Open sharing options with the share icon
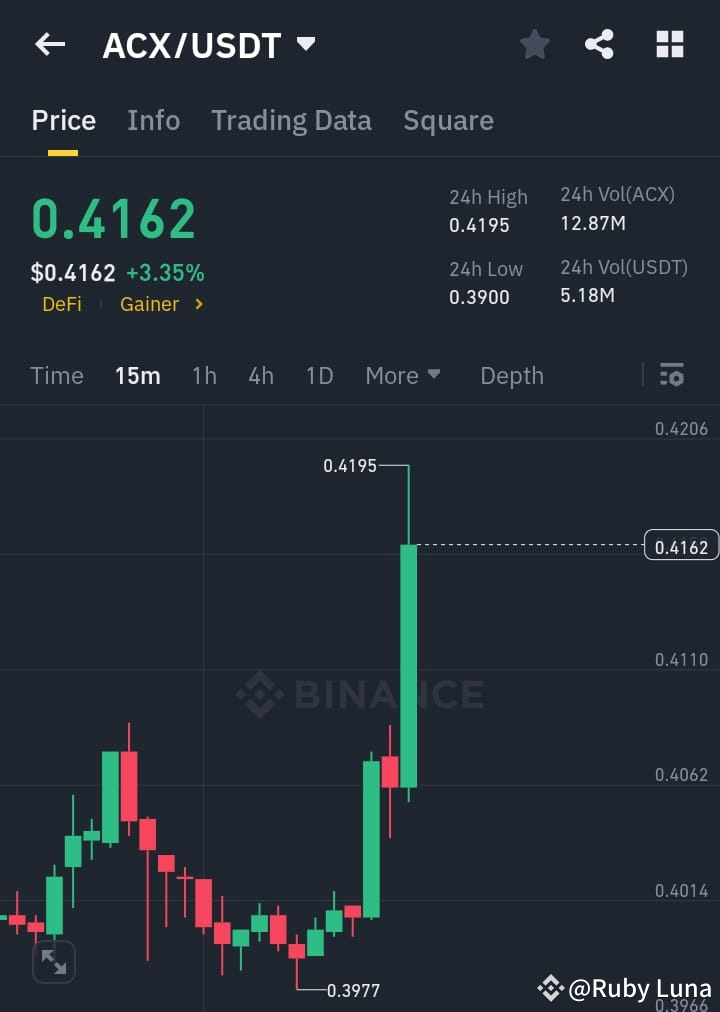 [x=599, y=44]
